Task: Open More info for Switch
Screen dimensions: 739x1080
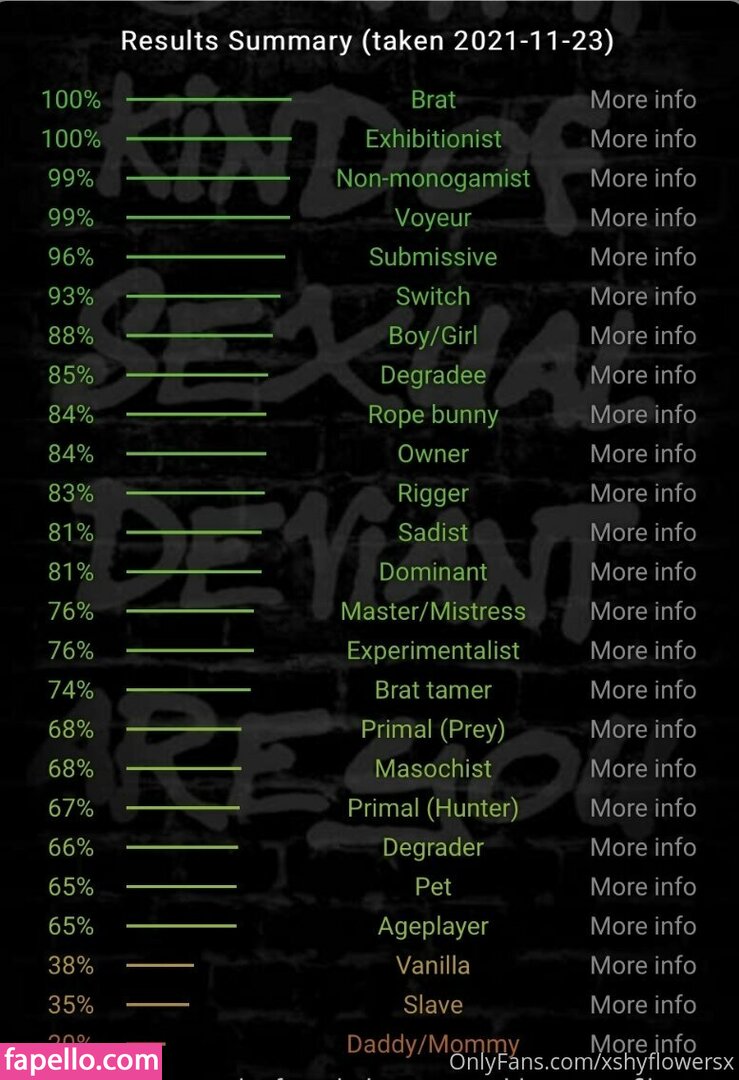Action: tap(642, 296)
